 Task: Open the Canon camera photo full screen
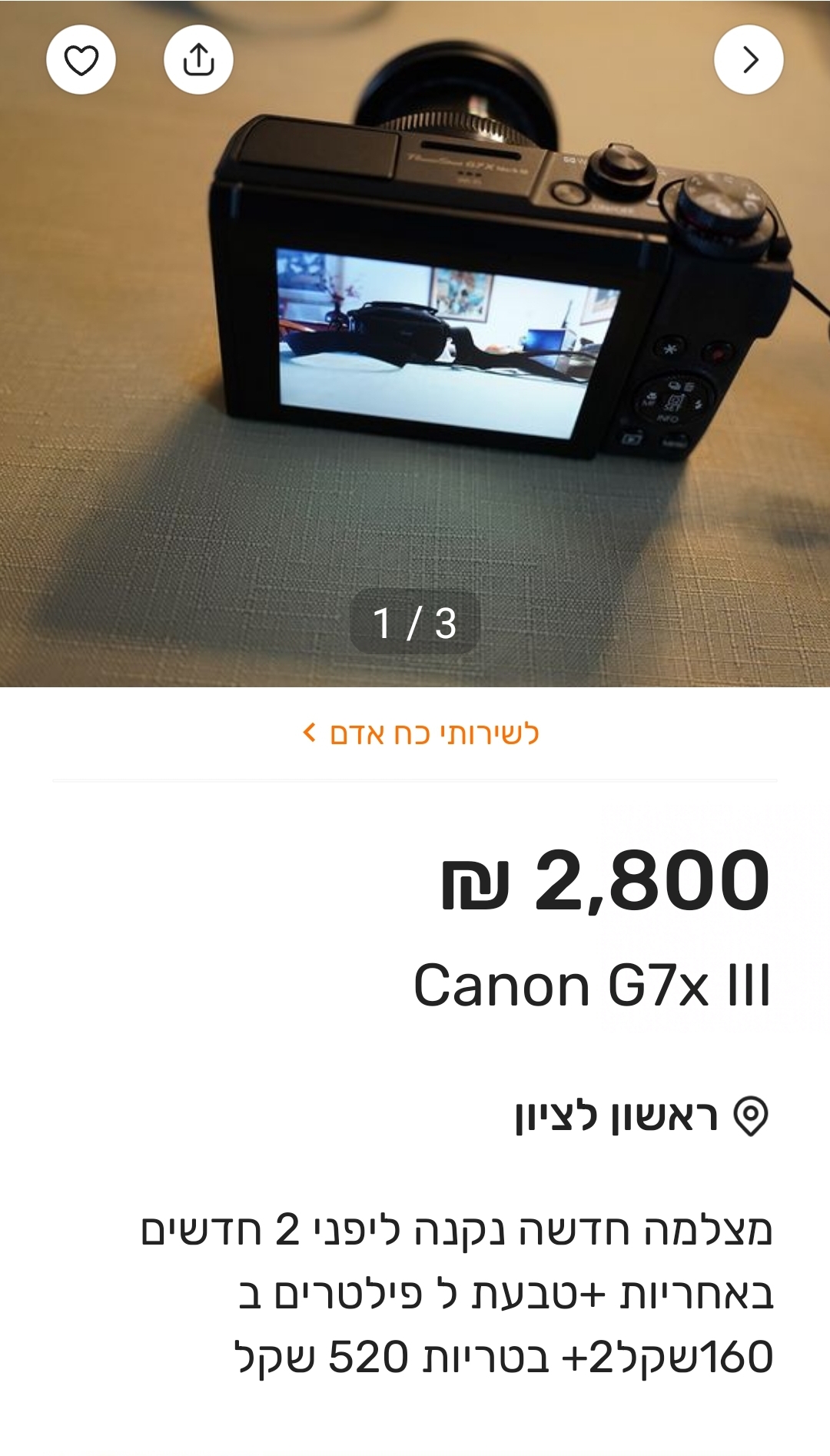pos(415,346)
